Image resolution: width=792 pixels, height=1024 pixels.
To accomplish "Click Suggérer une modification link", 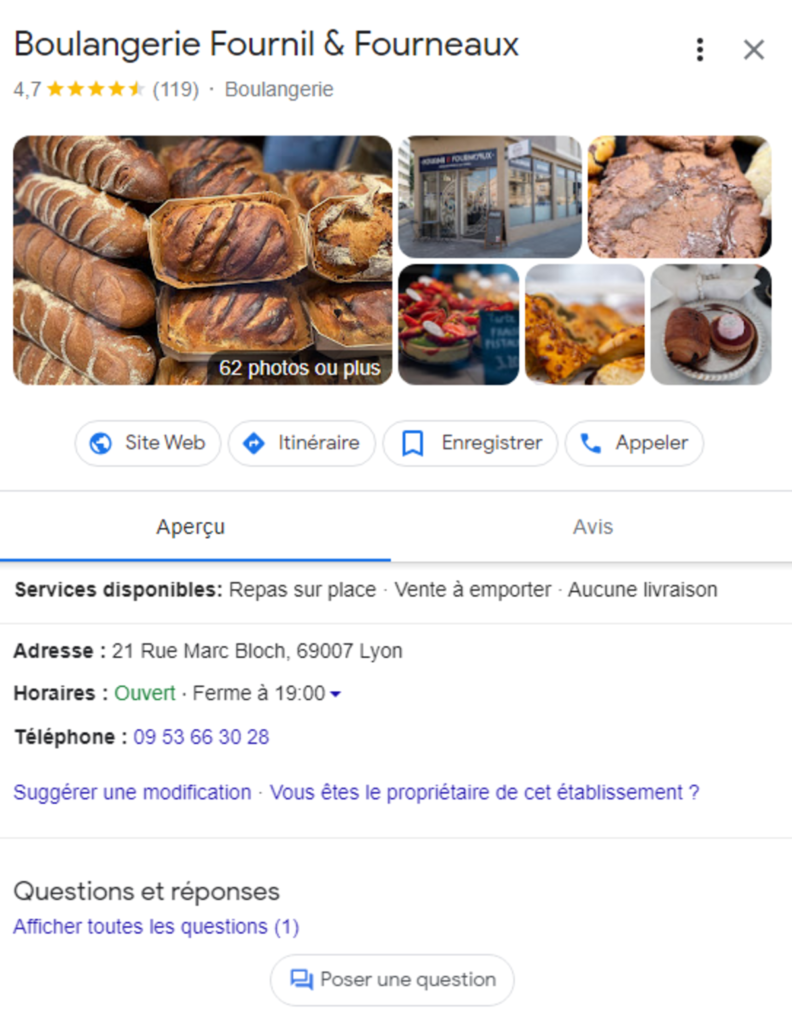I will [x=131, y=792].
